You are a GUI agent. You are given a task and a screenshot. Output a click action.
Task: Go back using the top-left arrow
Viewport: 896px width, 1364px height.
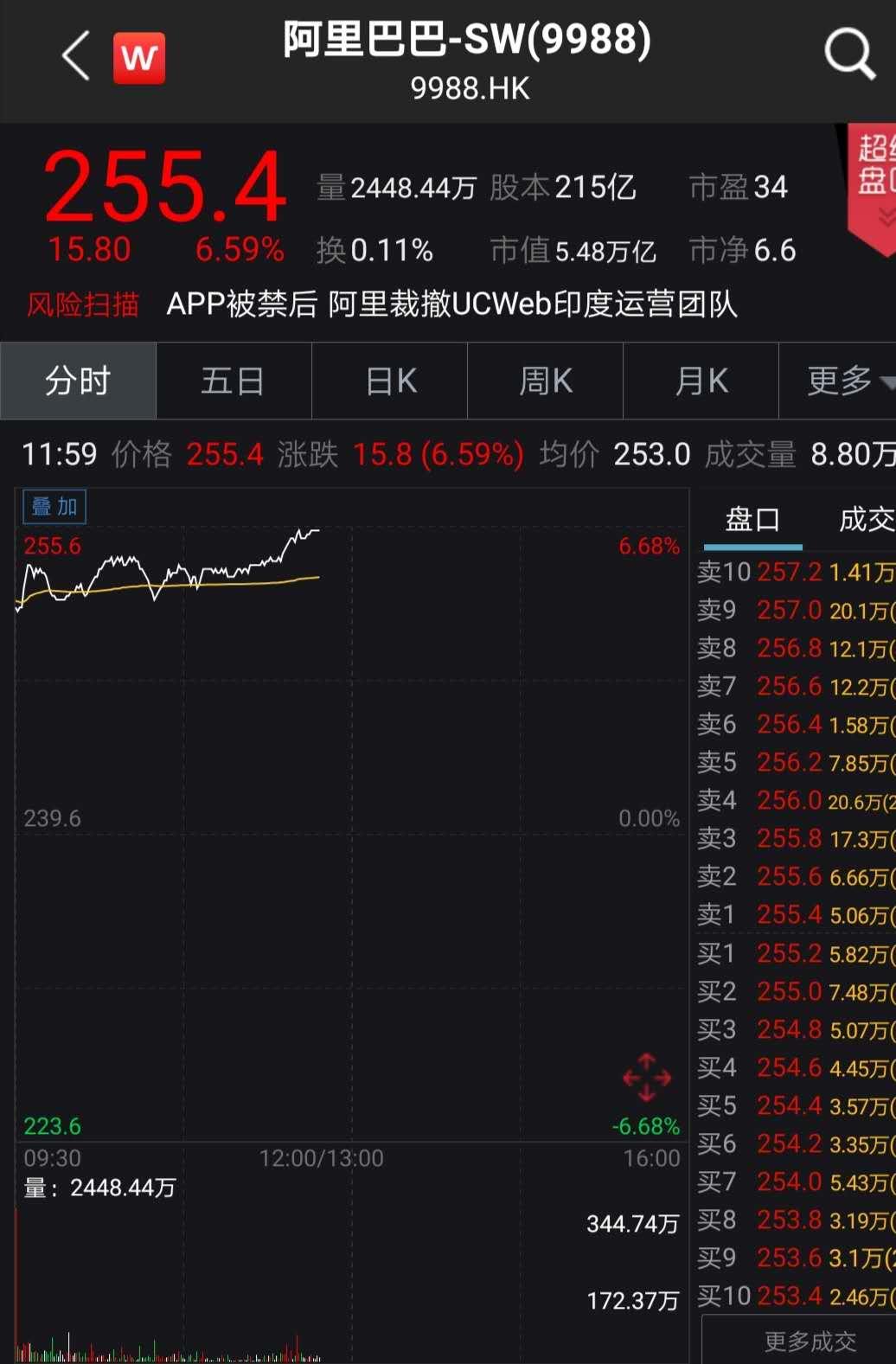click(x=76, y=56)
